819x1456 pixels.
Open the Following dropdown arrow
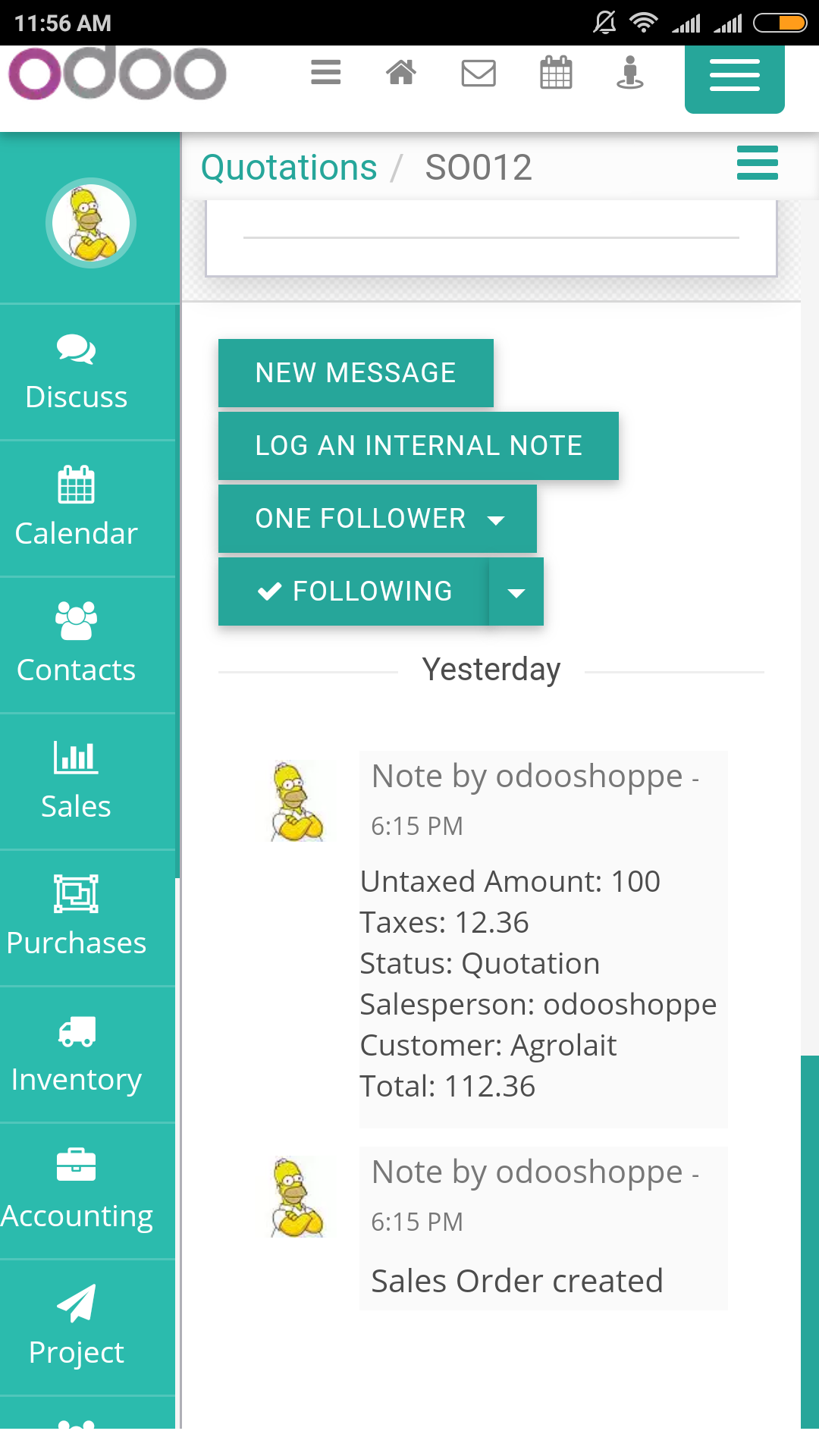tap(516, 591)
